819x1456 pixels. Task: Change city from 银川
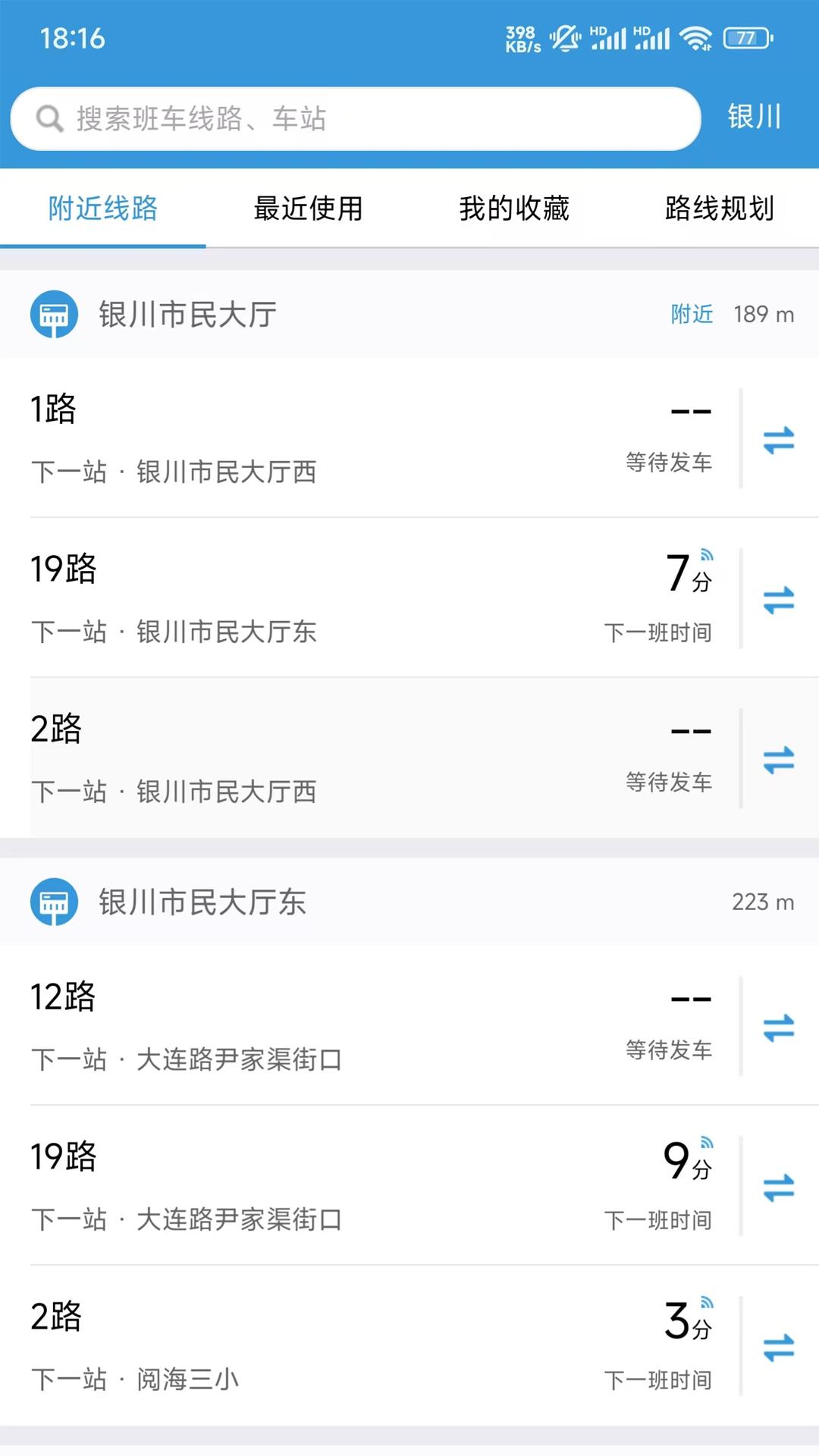click(754, 118)
